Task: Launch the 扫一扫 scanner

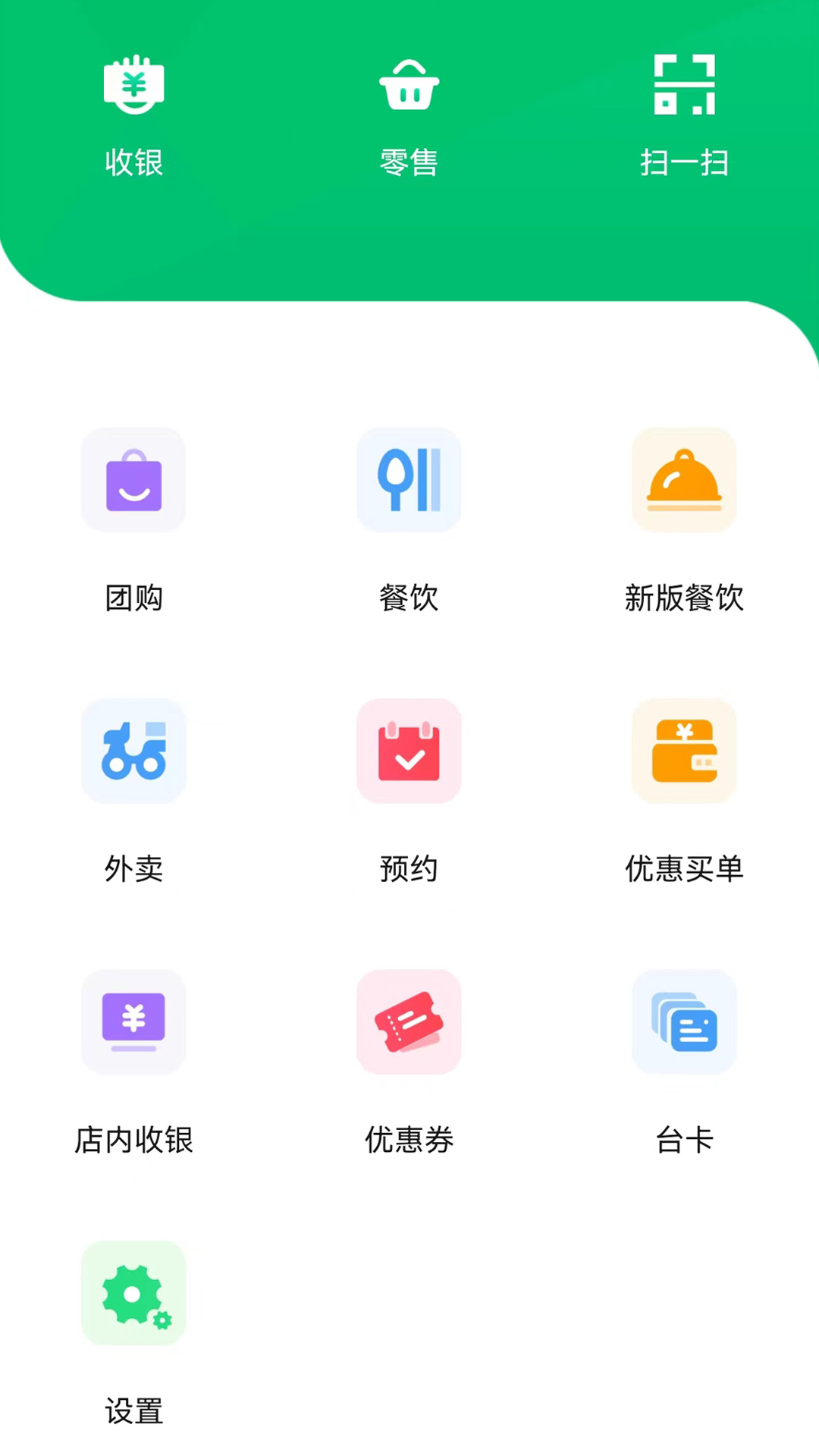Action: (684, 114)
